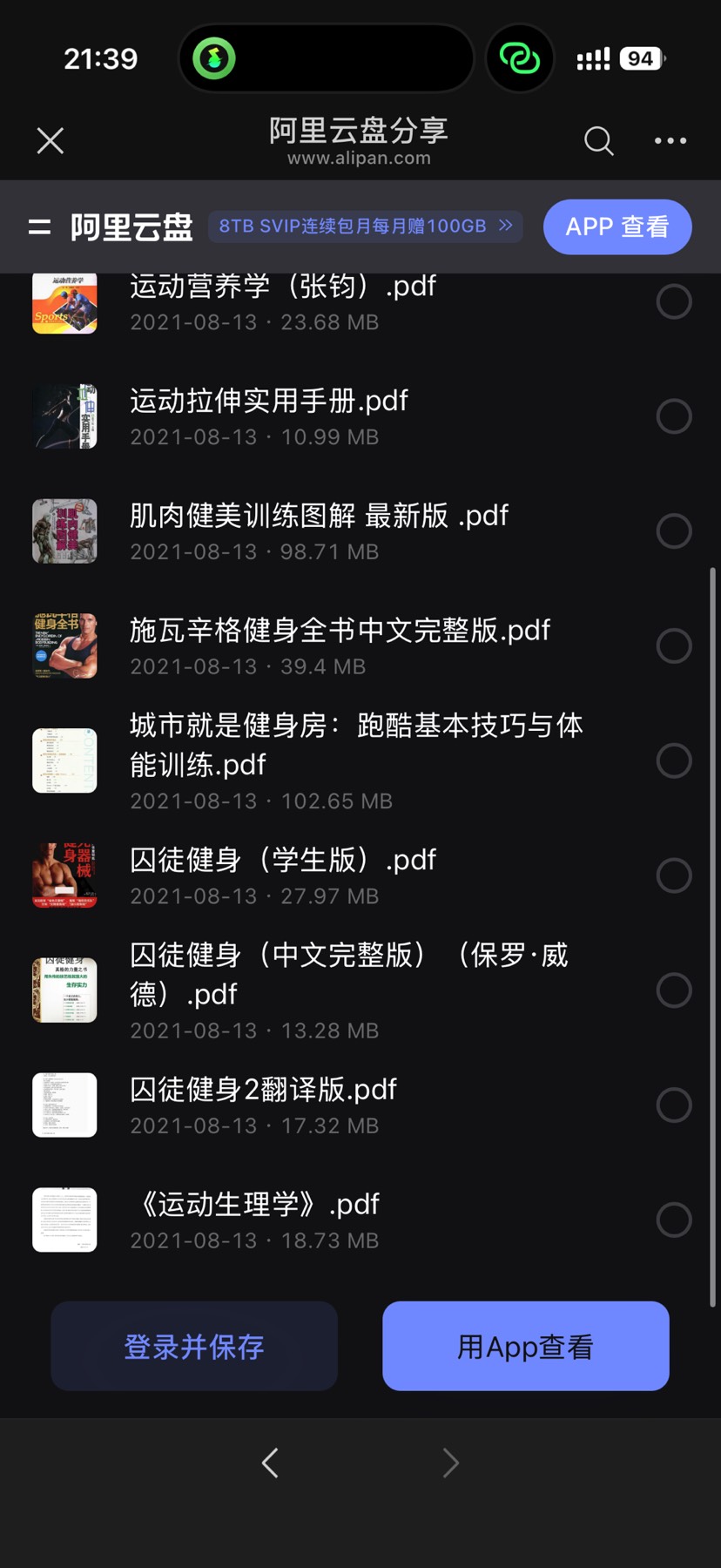Tap 登录并保存 to log in and save

194,1346
